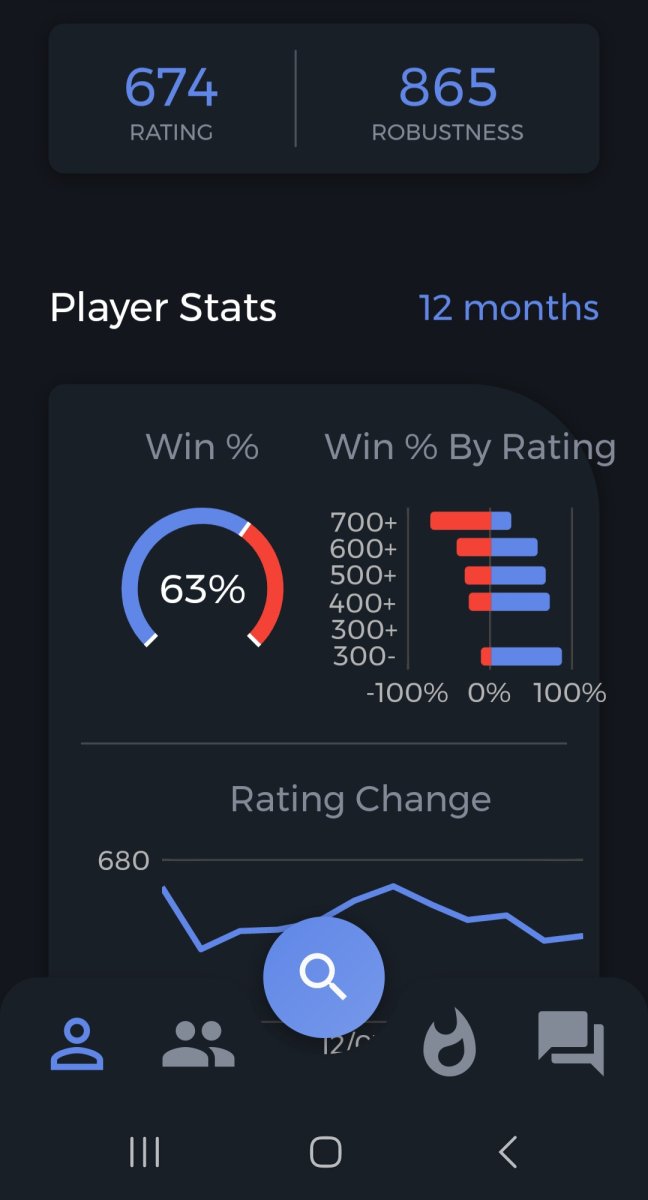Switch to the profile tab
Screen dimensions: 648x1200
pos(77,1044)
